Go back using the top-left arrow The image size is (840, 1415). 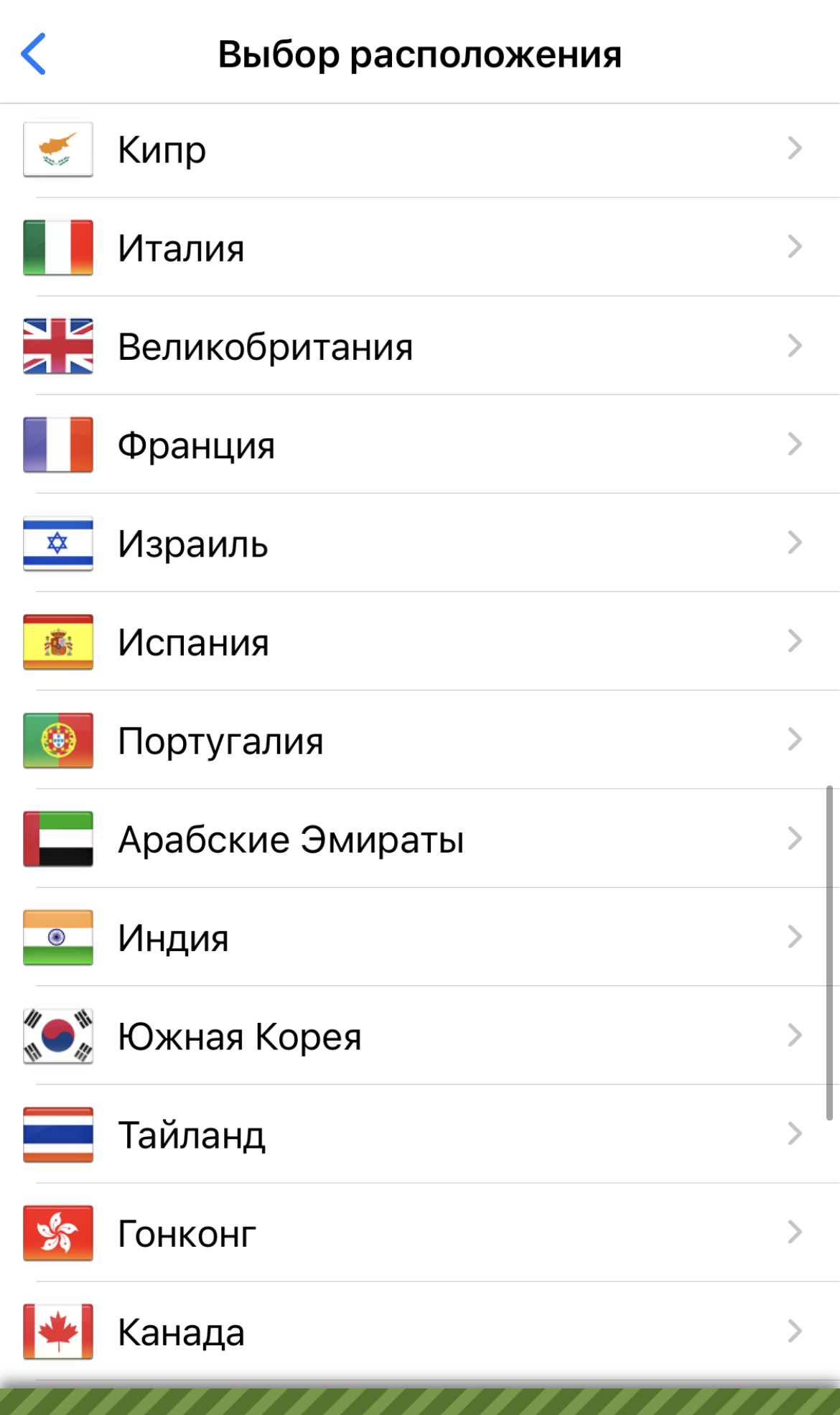click(34, 54)
